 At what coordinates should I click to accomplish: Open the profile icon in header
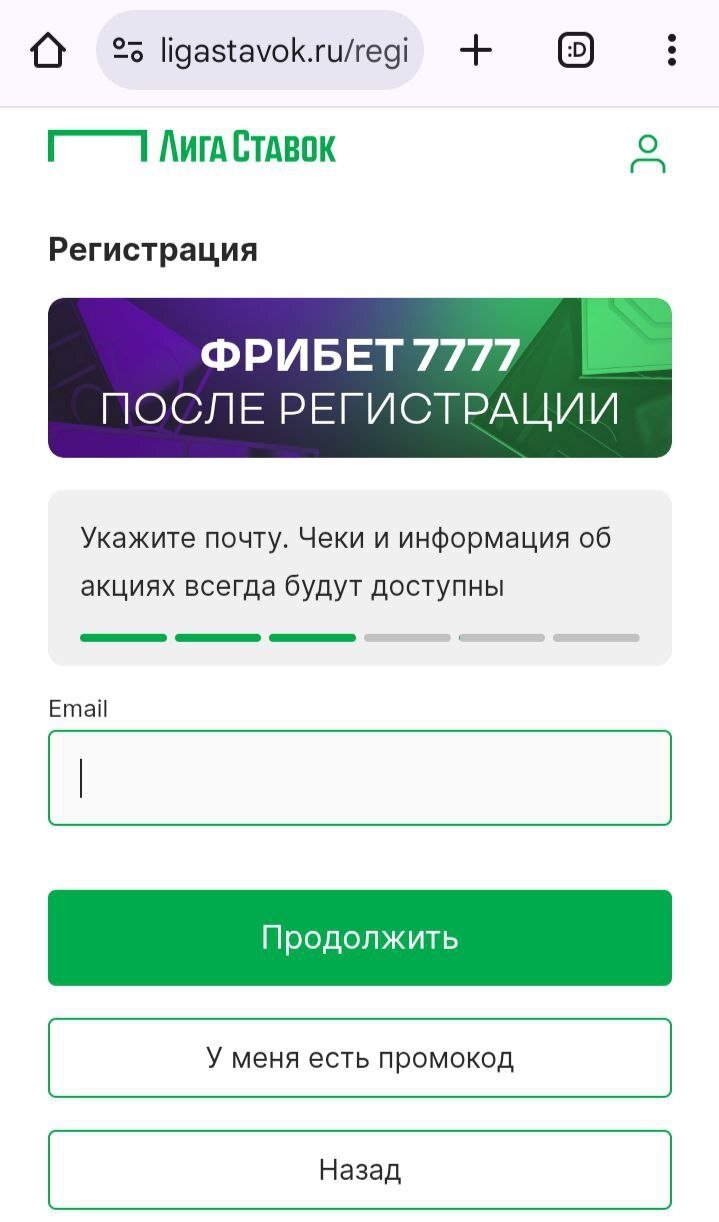pyautogui.click(x=648, y=154)
